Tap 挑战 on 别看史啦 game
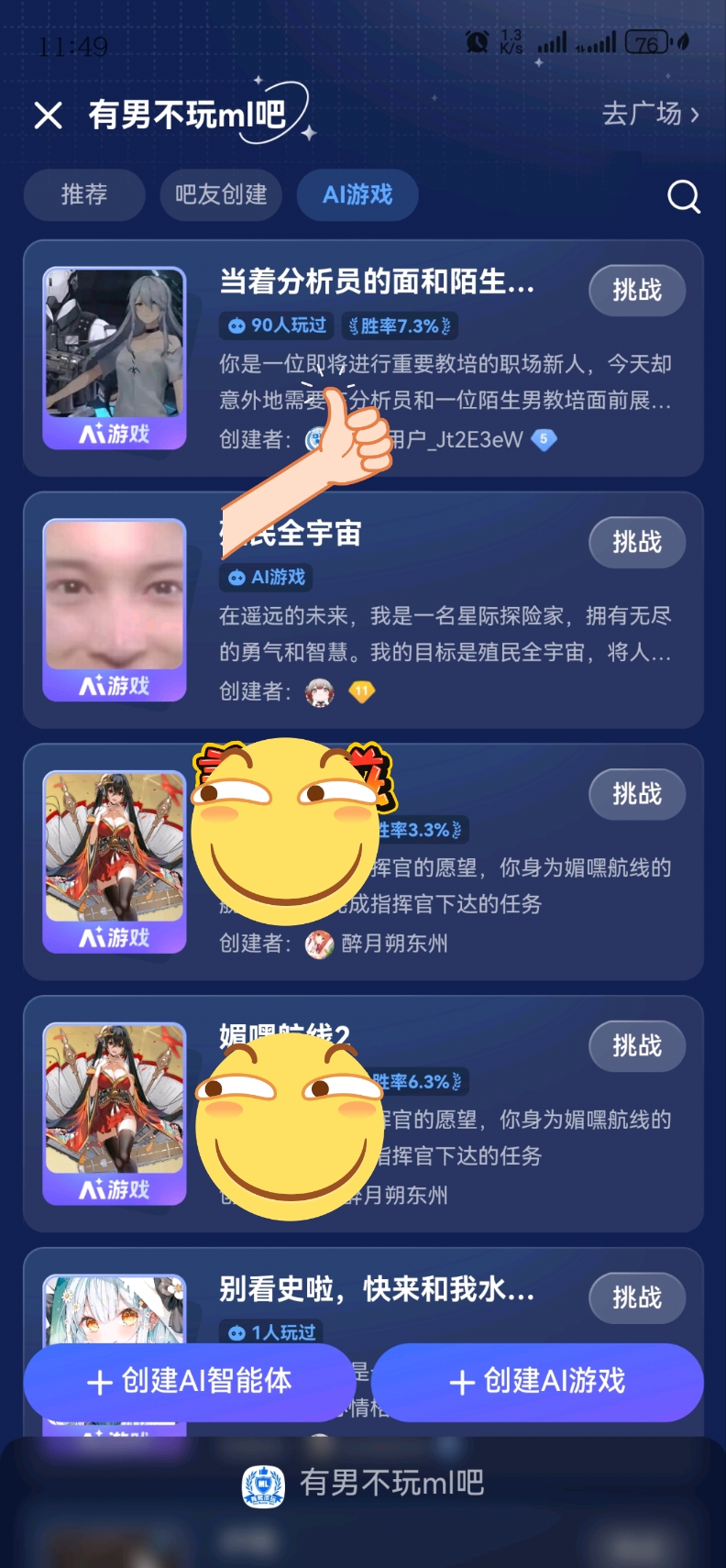This screenshot has height=1568, width=726. tap(636, 1297)
